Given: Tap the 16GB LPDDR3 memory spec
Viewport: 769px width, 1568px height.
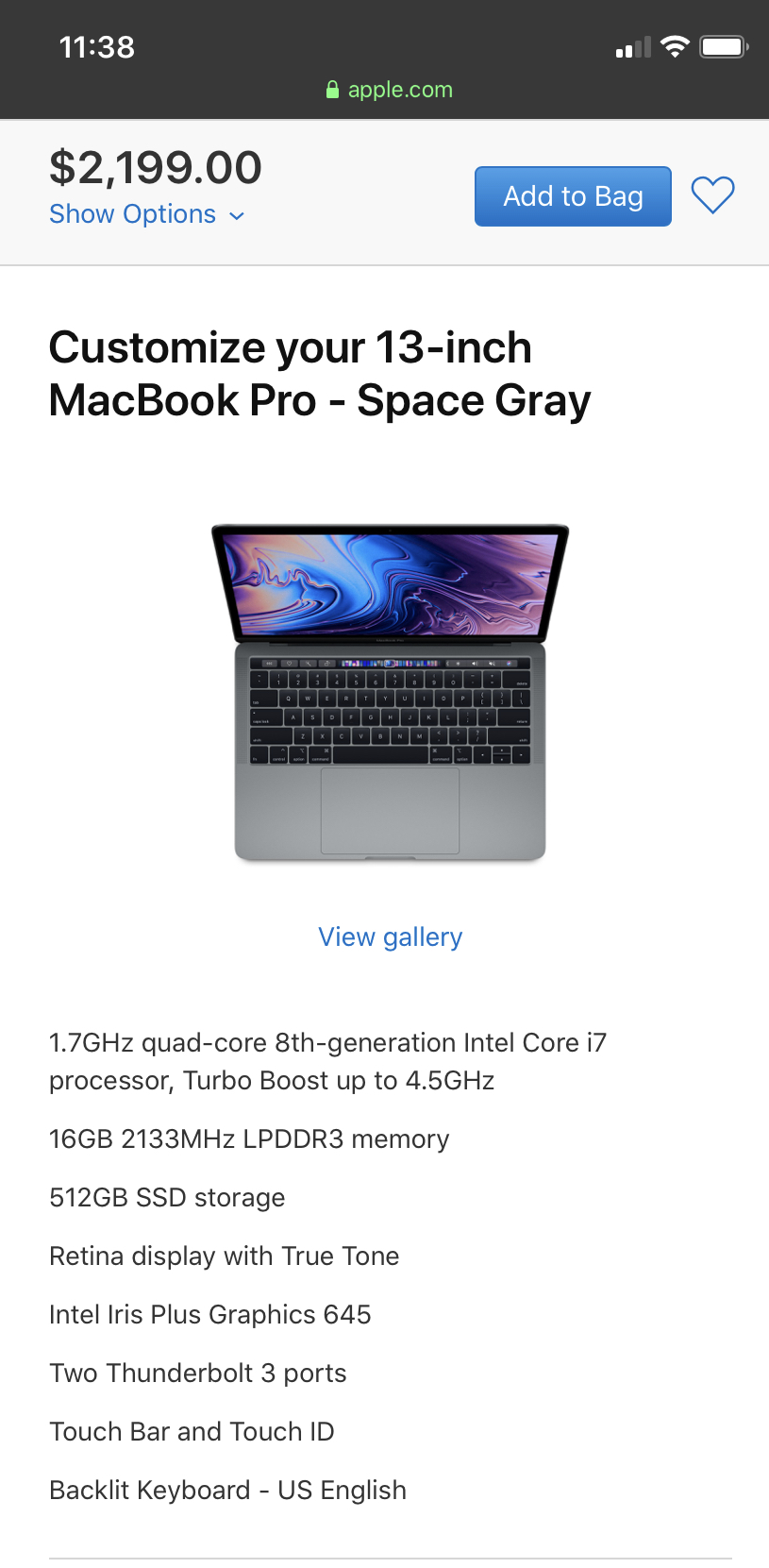Looking at the screenshot, I should pyautogui.click(x=249, y=1138).
